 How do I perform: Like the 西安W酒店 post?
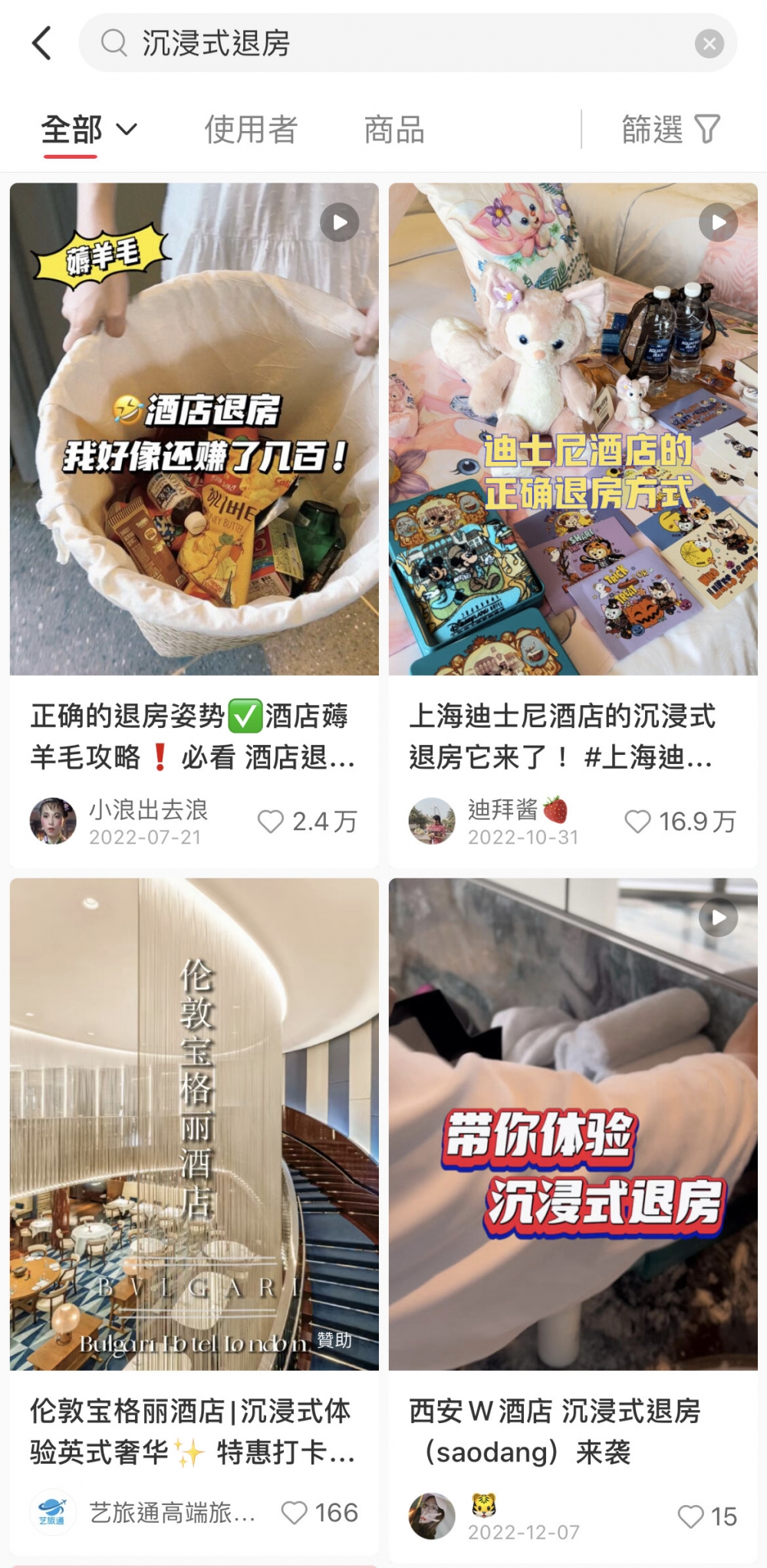(x=690, y=1516)
